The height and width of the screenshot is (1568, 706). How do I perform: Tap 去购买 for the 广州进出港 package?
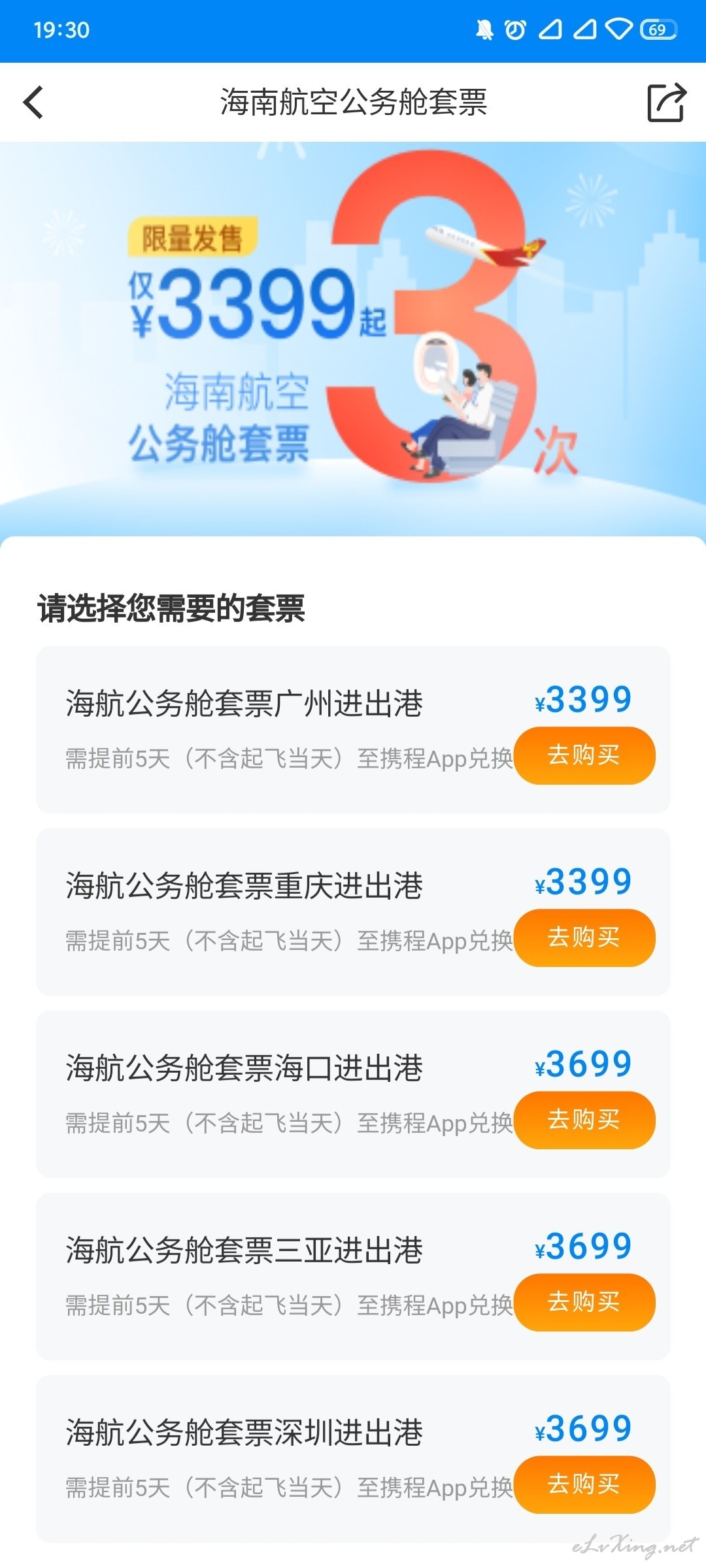pyautogui.click(x=584, y=755)
